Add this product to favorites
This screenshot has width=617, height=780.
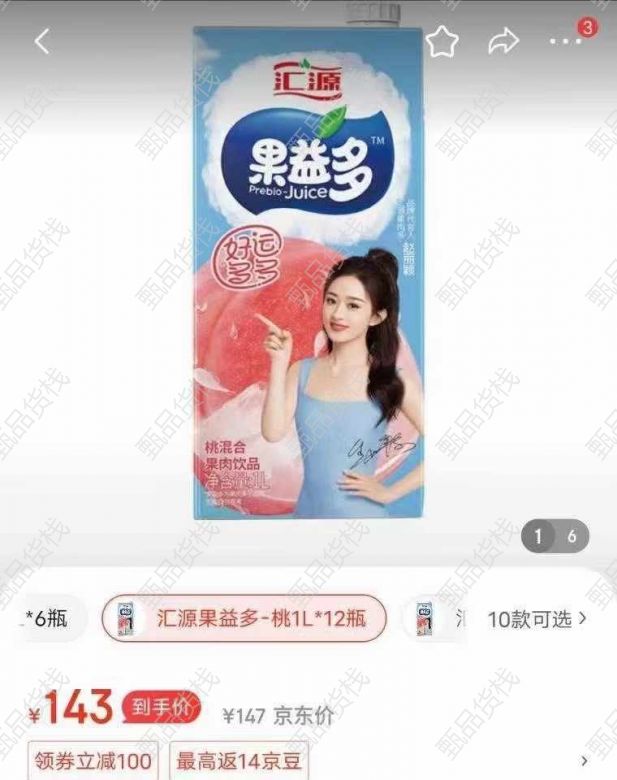click(x=442, y=42)
